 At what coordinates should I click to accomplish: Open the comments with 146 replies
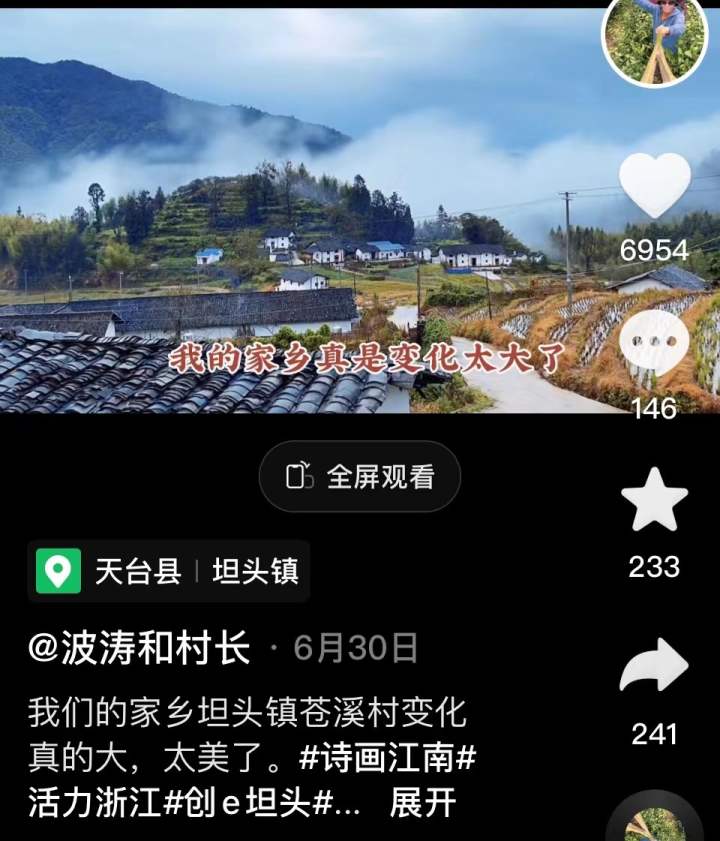653,345
